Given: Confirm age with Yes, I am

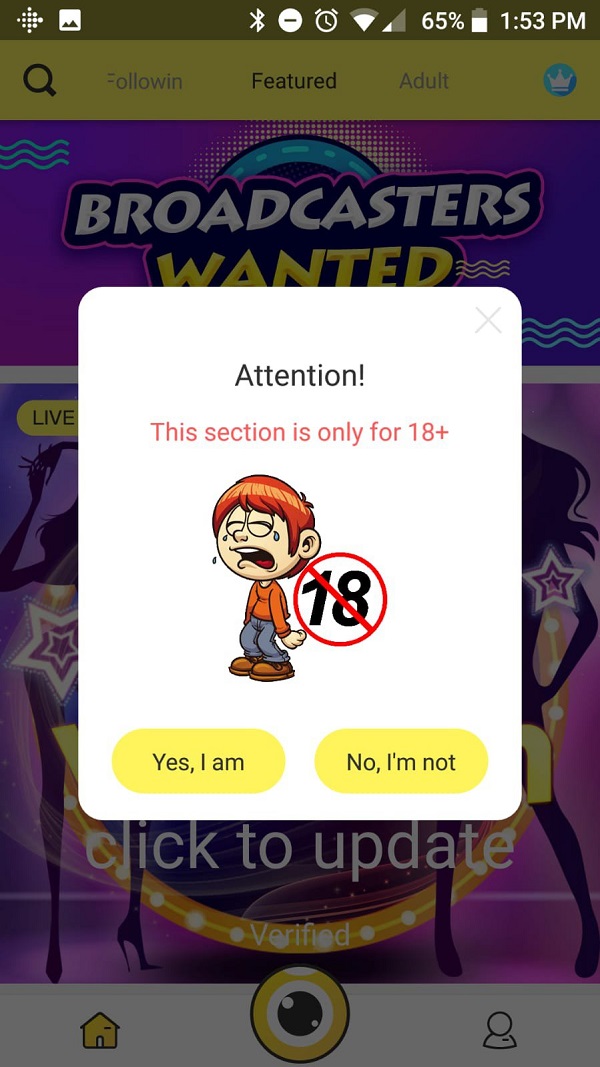Looking at the screenshot, I should pos(198,762).
